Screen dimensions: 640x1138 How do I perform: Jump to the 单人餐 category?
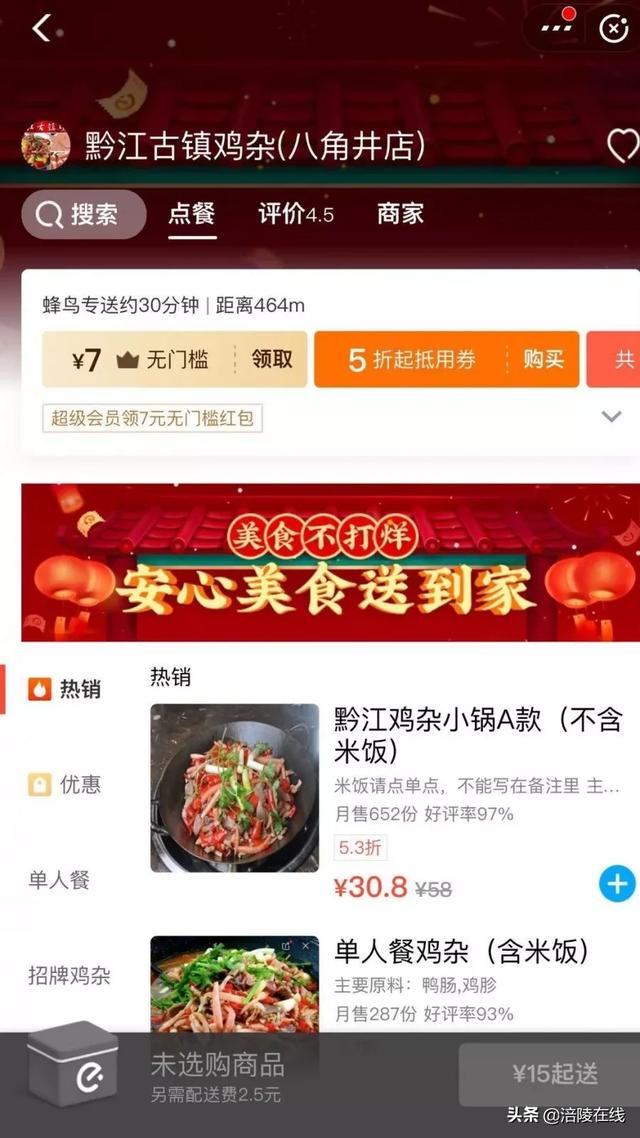coord(59,880)
